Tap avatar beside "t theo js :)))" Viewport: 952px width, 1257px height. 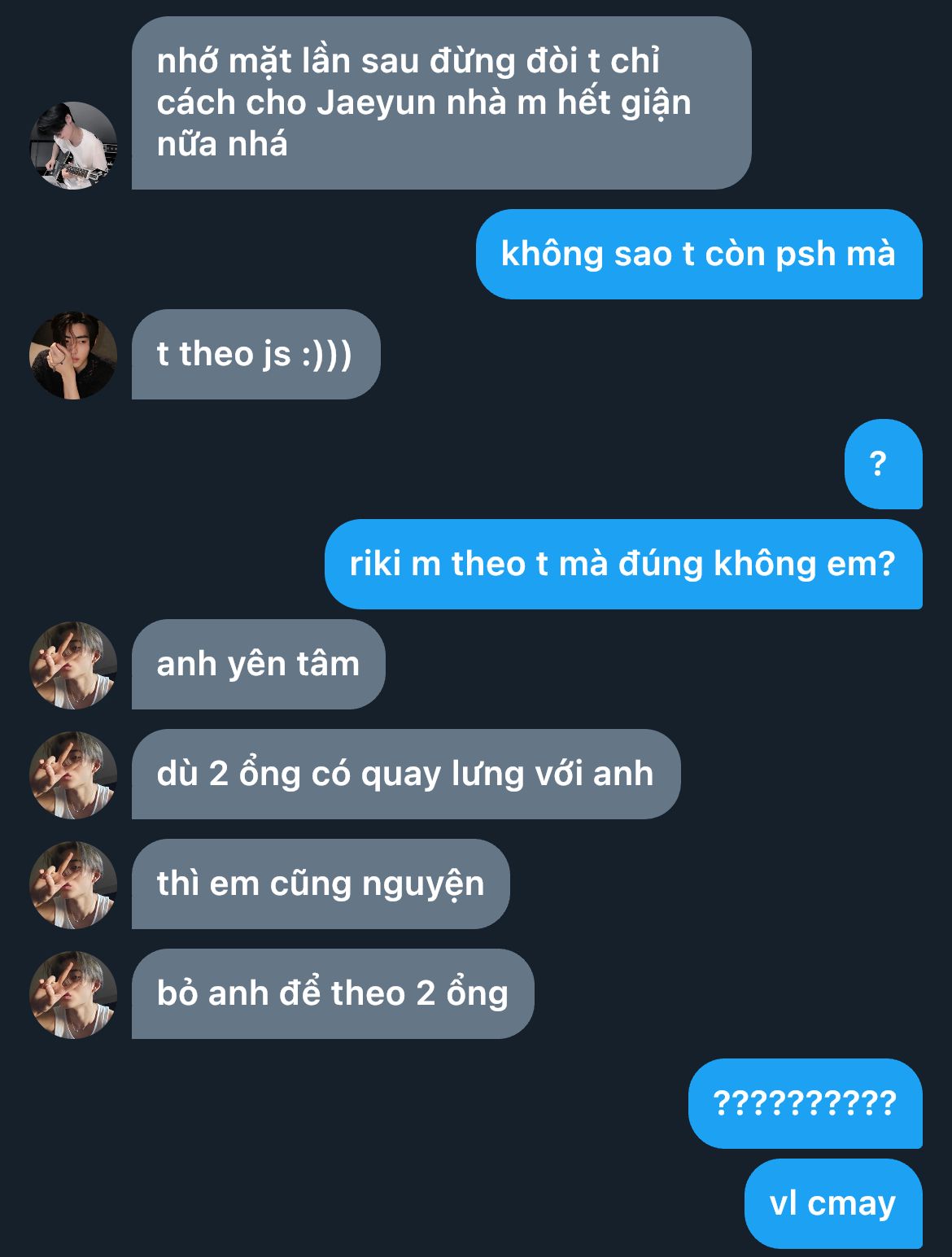click(x=73, y=356)
